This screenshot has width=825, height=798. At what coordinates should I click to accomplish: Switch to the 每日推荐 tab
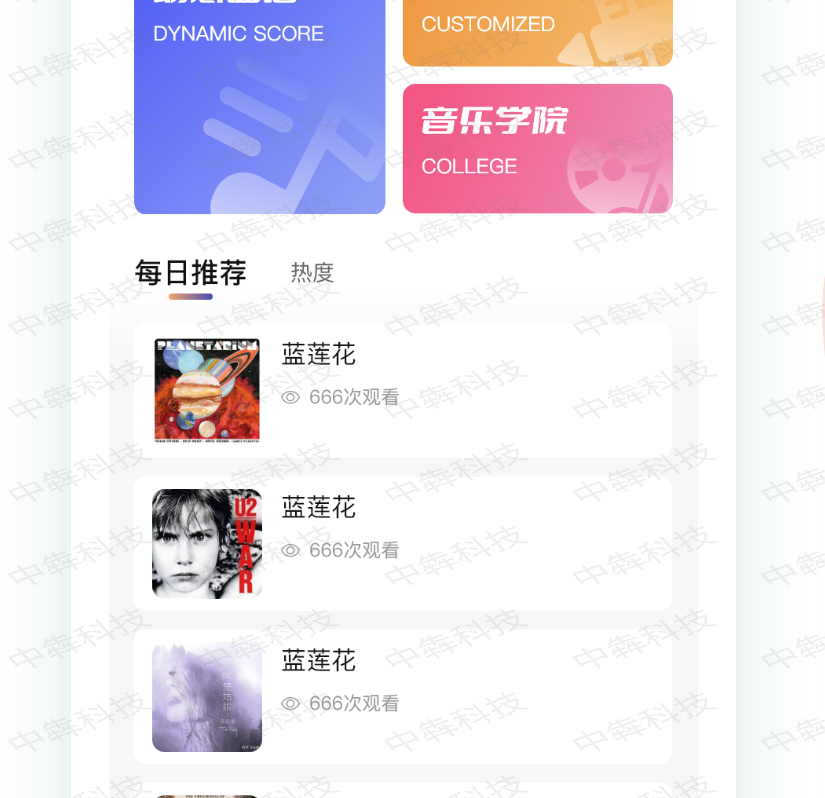(x=190, y=272)
